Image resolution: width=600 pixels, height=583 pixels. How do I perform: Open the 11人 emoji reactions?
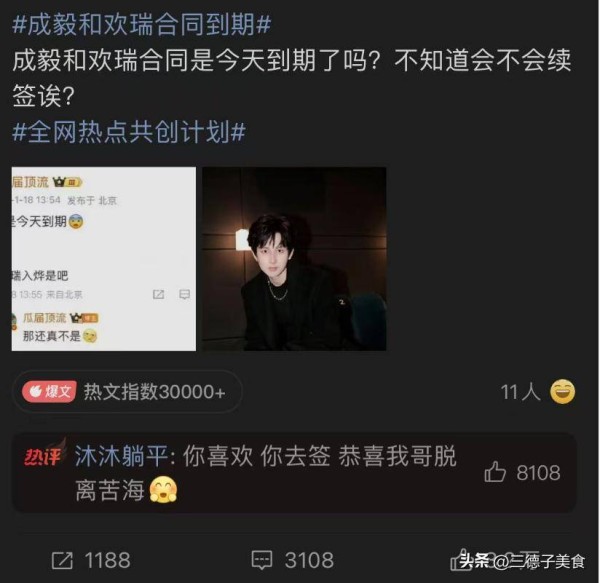pyautogui.click(x=538, y=391)
